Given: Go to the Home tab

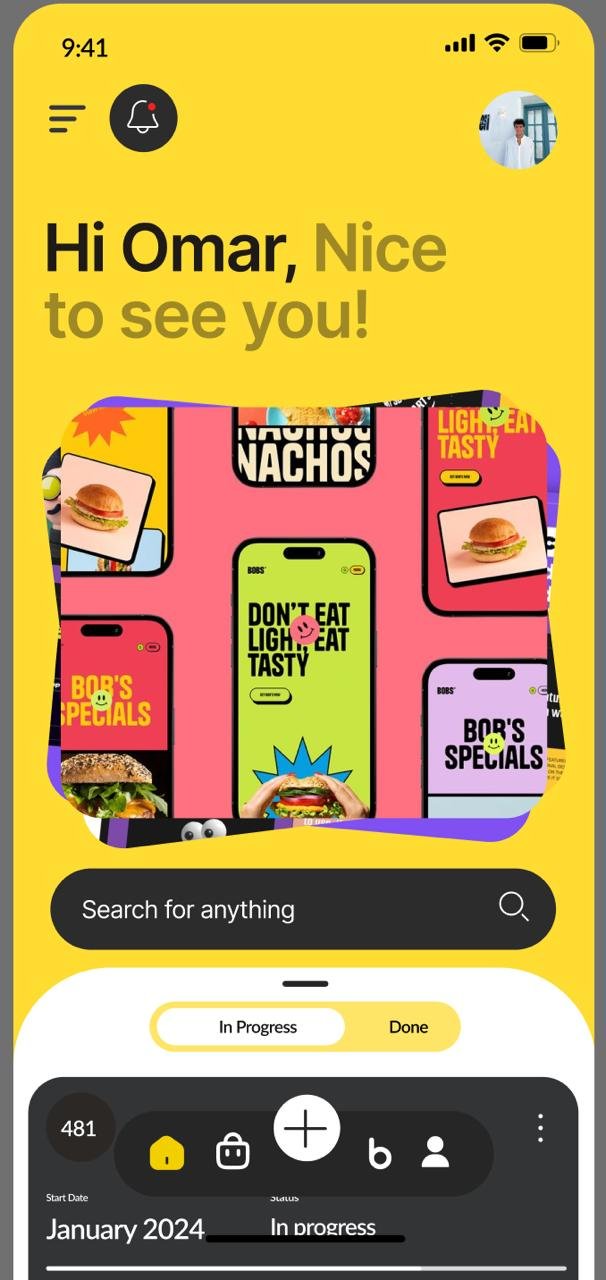Looking at the screenshot, I should [x=167, y=1153].
